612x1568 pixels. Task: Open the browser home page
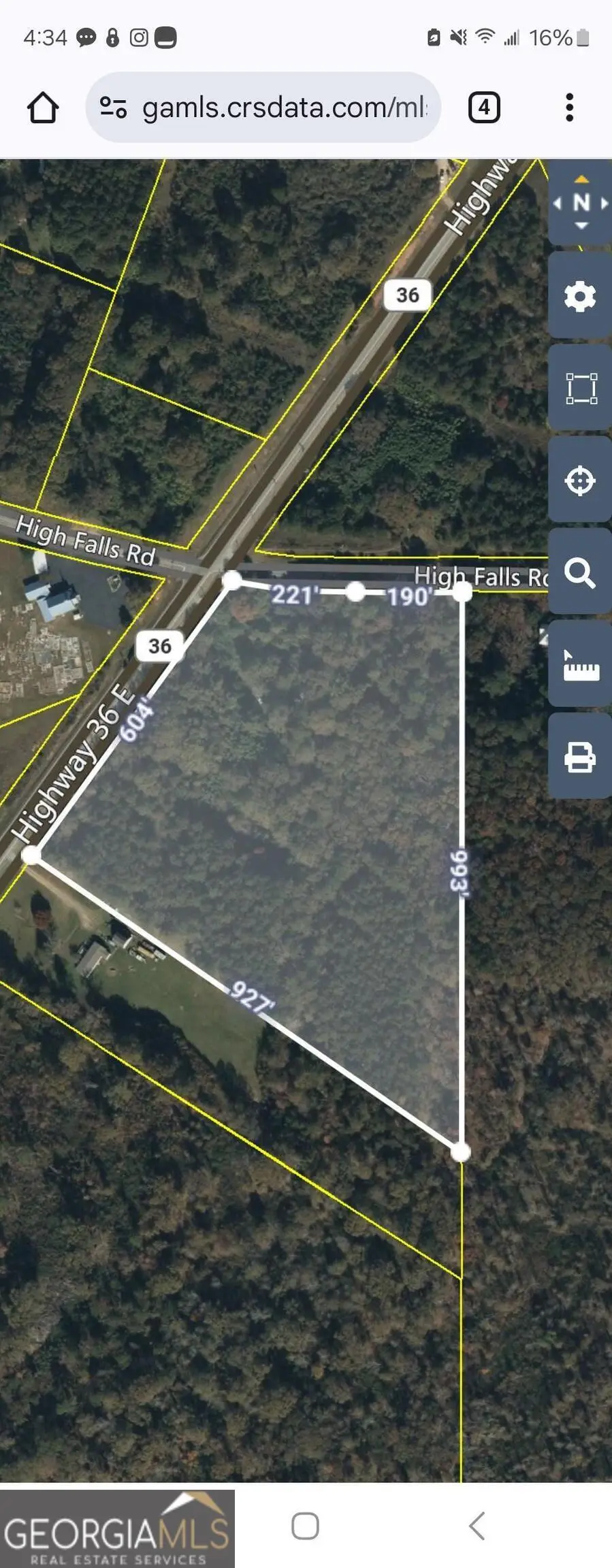pyautogui.click(x=42, y=108)
